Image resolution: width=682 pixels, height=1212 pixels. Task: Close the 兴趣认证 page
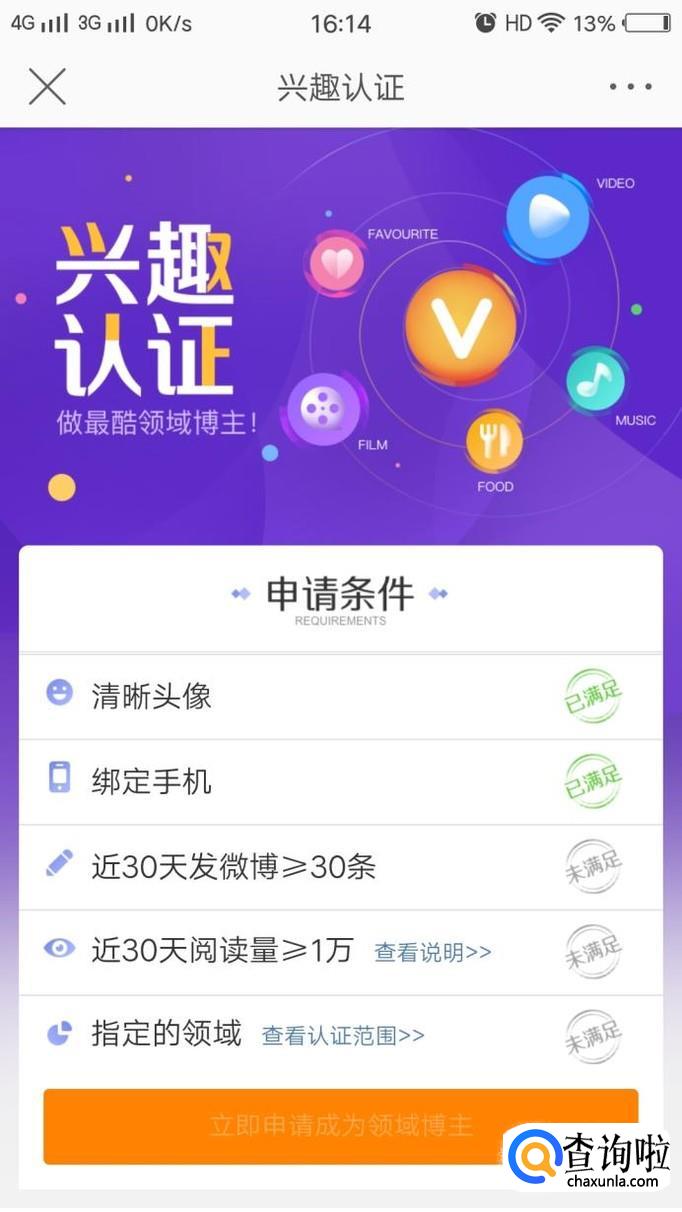(47, 87)
